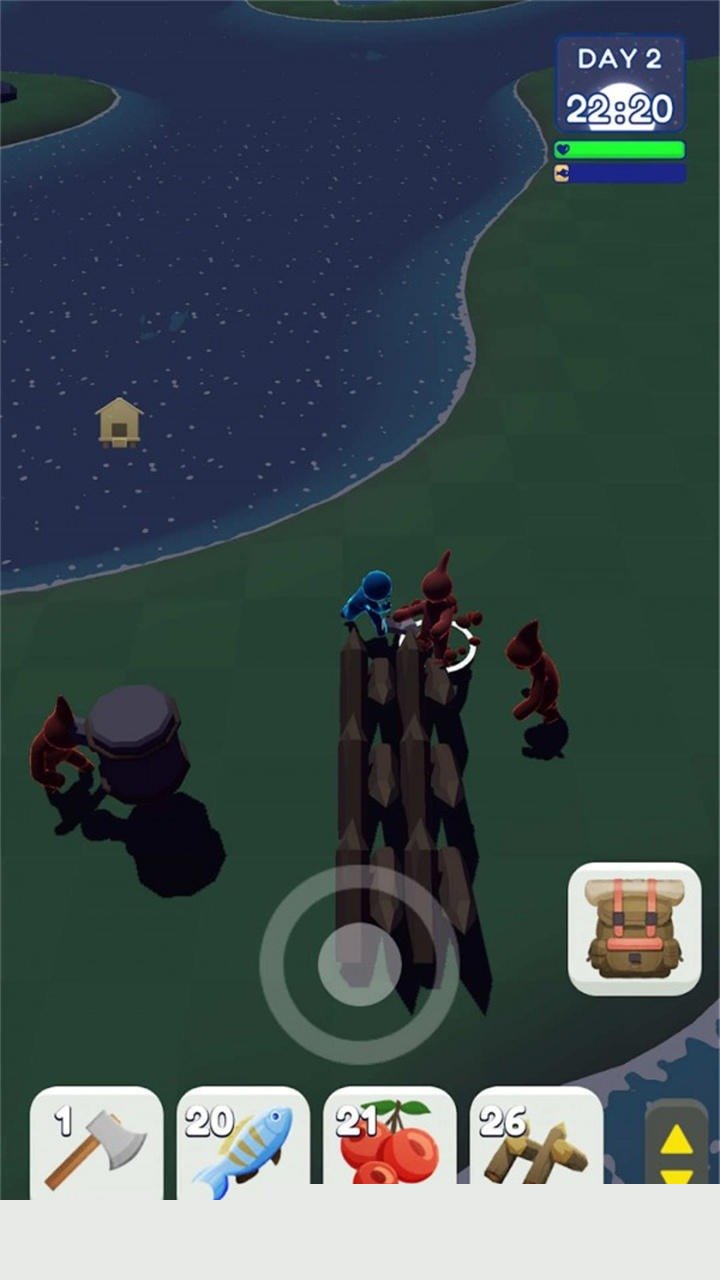This screenshot has height=1280, width=720.
Task: Select the fish item slot
Action: pos(243,1142)
